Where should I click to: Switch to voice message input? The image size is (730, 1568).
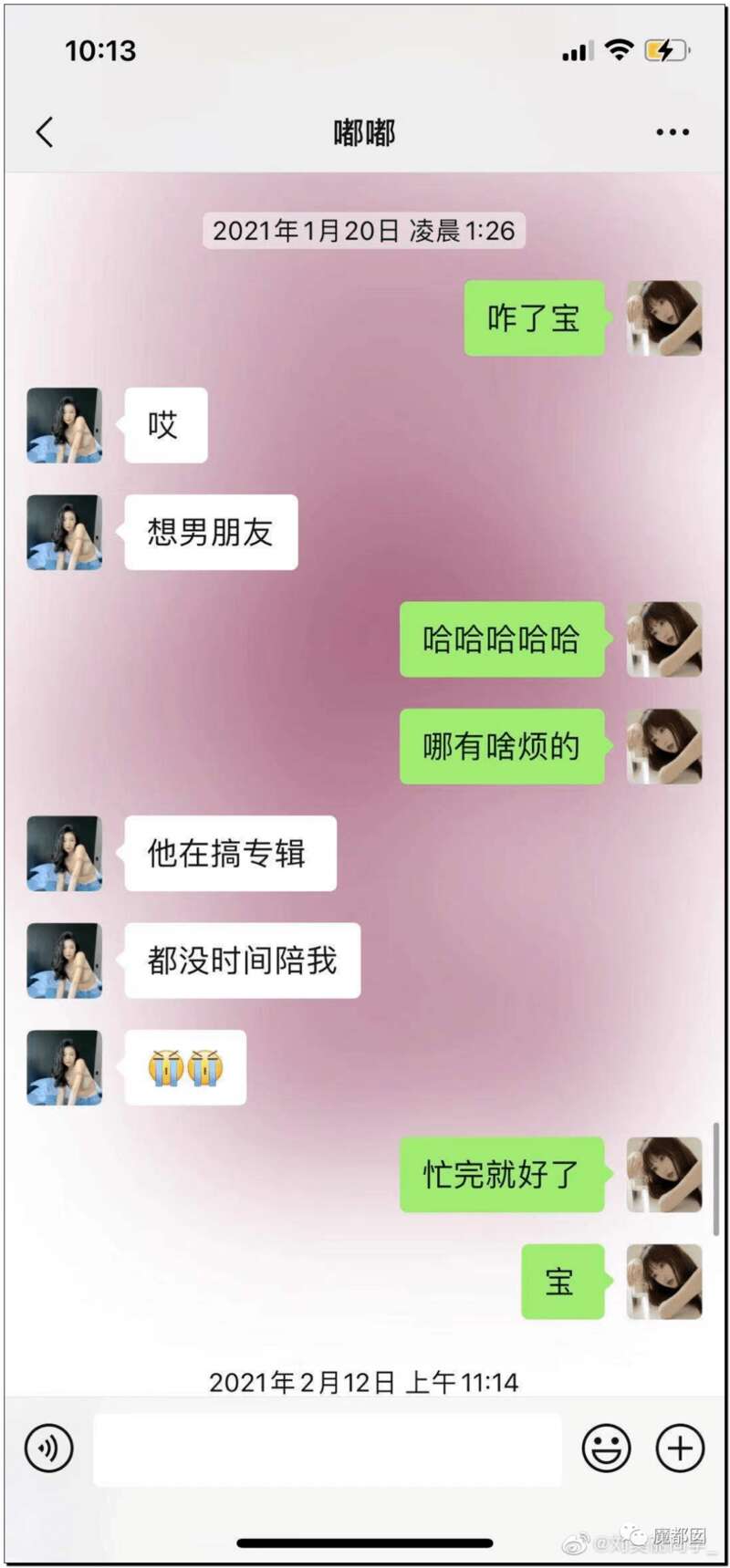tap(48, 1448)
